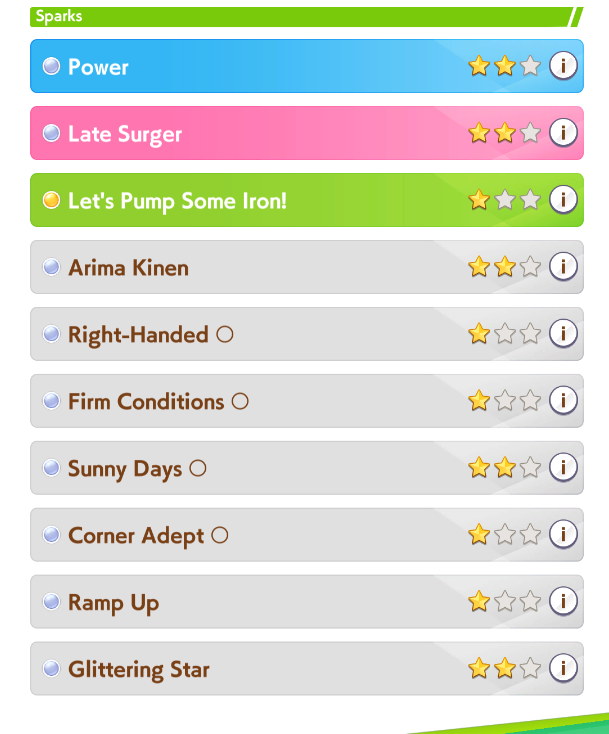Show info for Let's Pump Some Iron!

(x=563, y=200)
